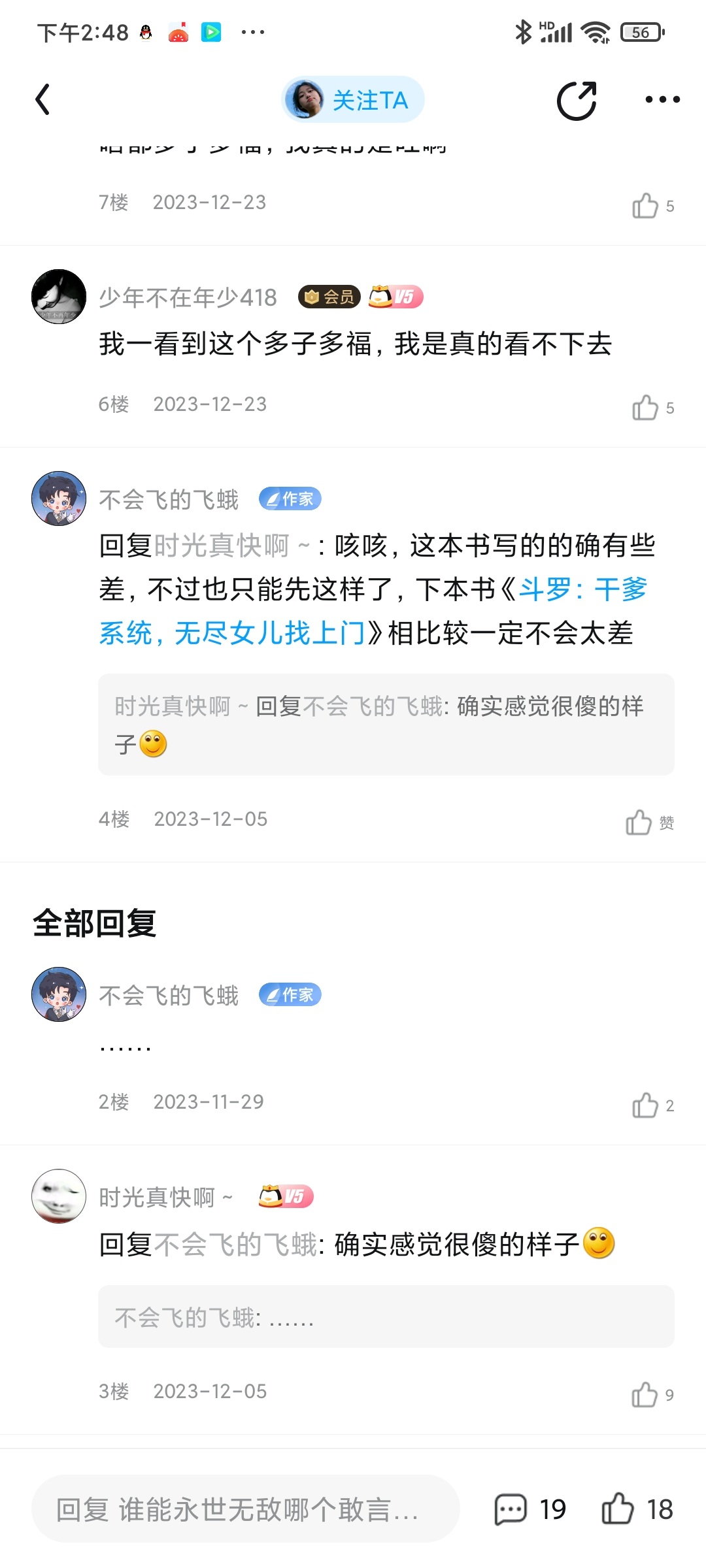Screen dimensions: 706x1568
Task: Open 不会飞的飞蛾's username in 2楼
Action: click(x=169, y=995)
